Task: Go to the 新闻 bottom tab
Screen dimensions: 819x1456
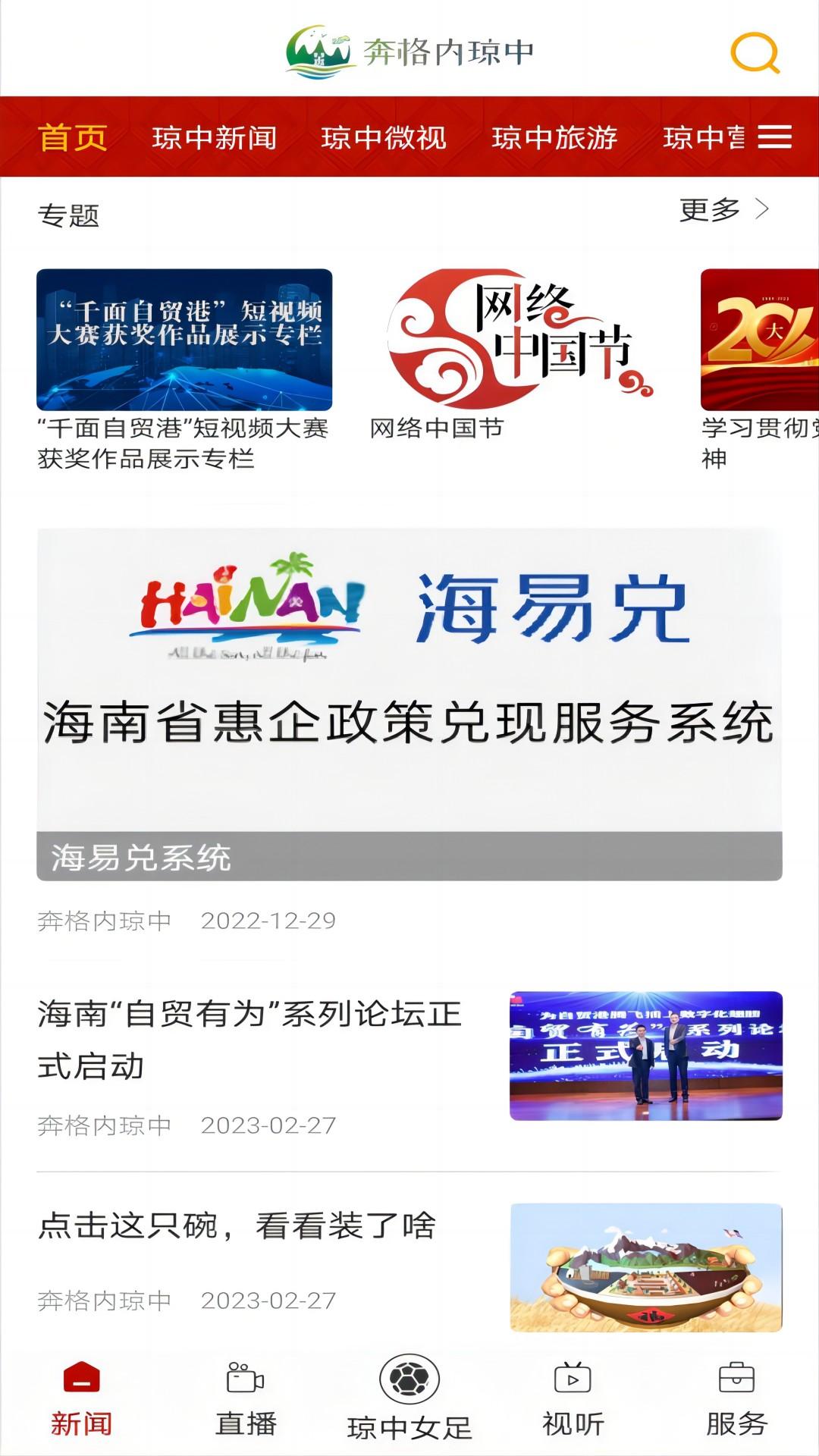Action: pyautogui.click(x=81, y=1399)
